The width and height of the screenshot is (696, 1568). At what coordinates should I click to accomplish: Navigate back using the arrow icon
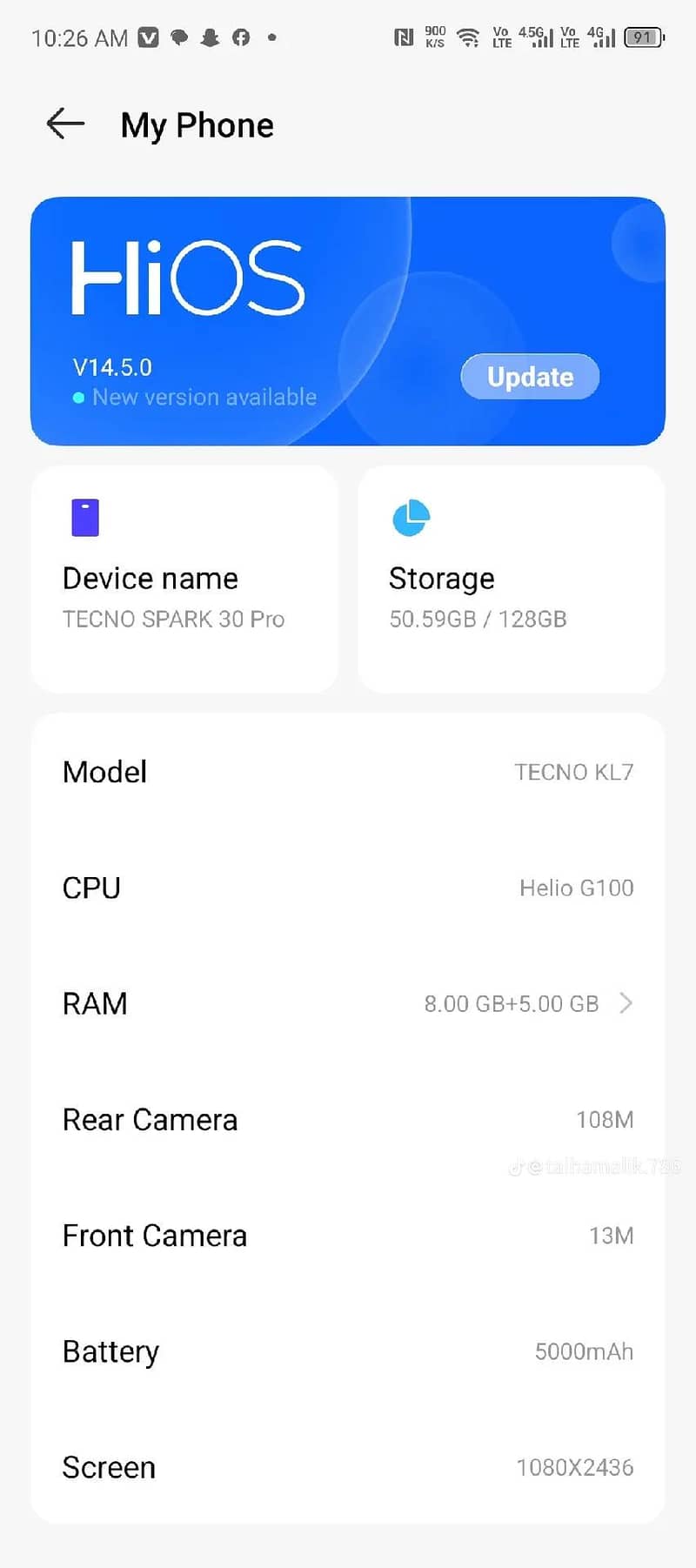click(64, 124)
